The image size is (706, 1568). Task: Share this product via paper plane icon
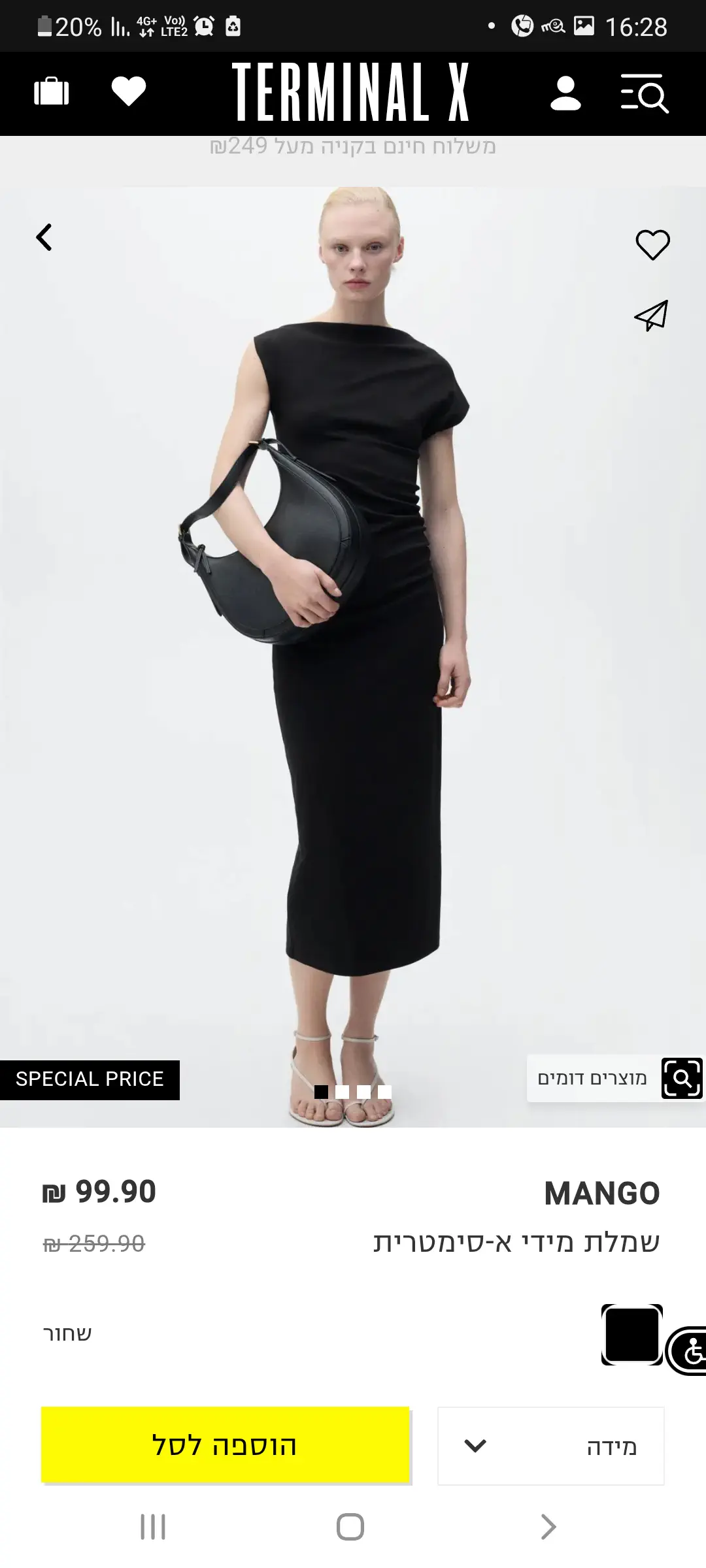(651, 316)
